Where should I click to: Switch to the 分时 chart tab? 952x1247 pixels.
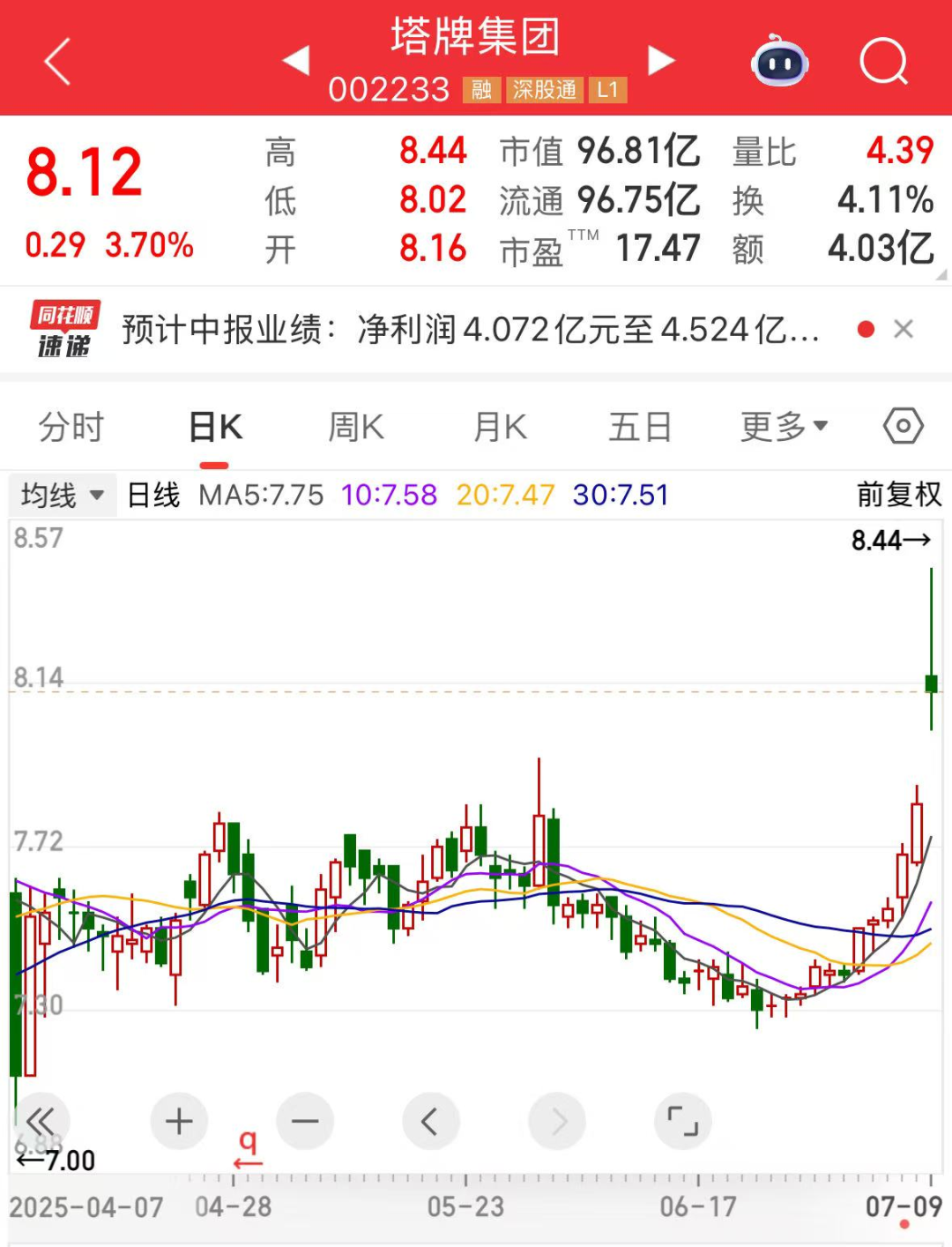(71, 428)
